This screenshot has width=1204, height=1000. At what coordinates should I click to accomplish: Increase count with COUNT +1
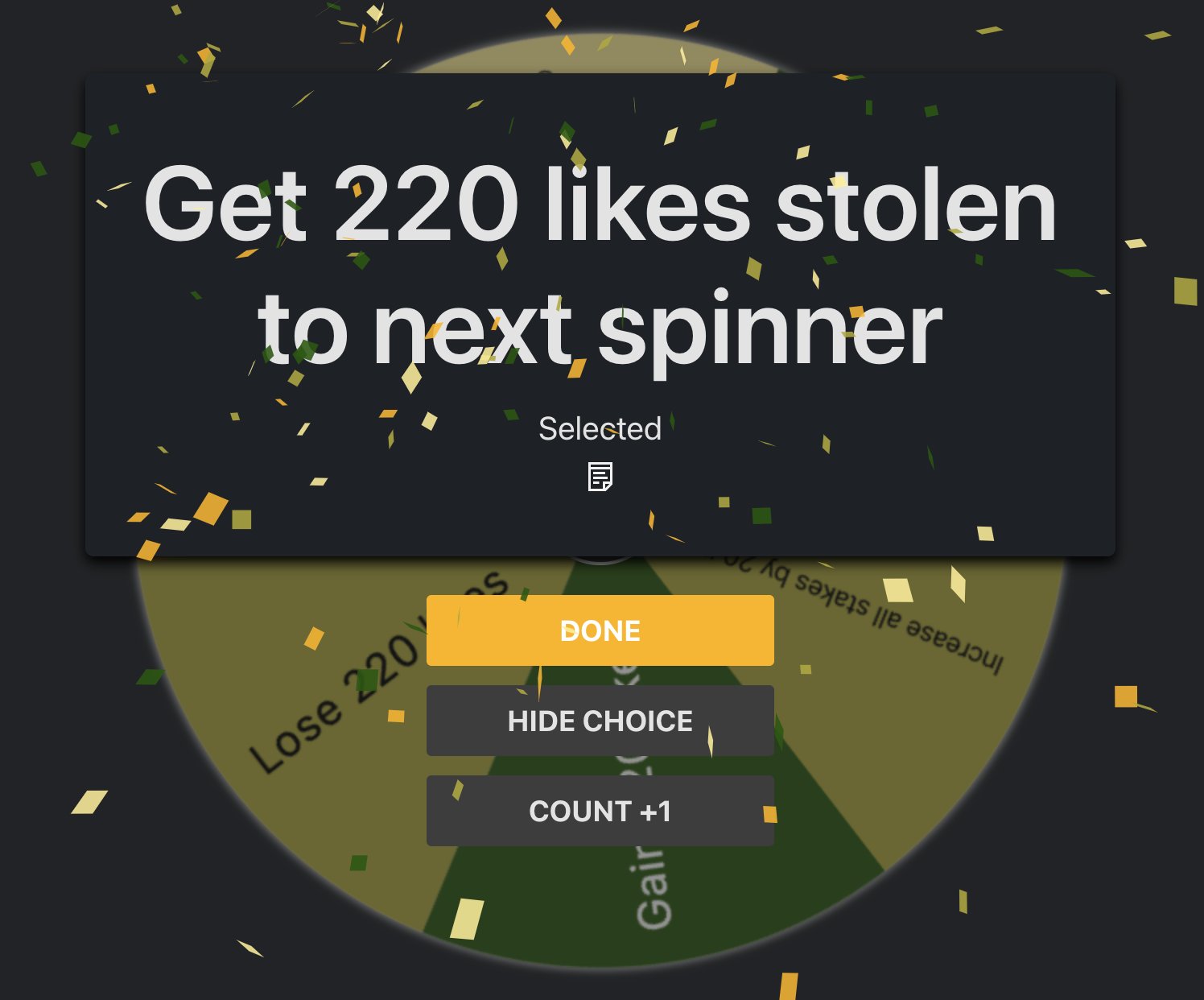600,811
